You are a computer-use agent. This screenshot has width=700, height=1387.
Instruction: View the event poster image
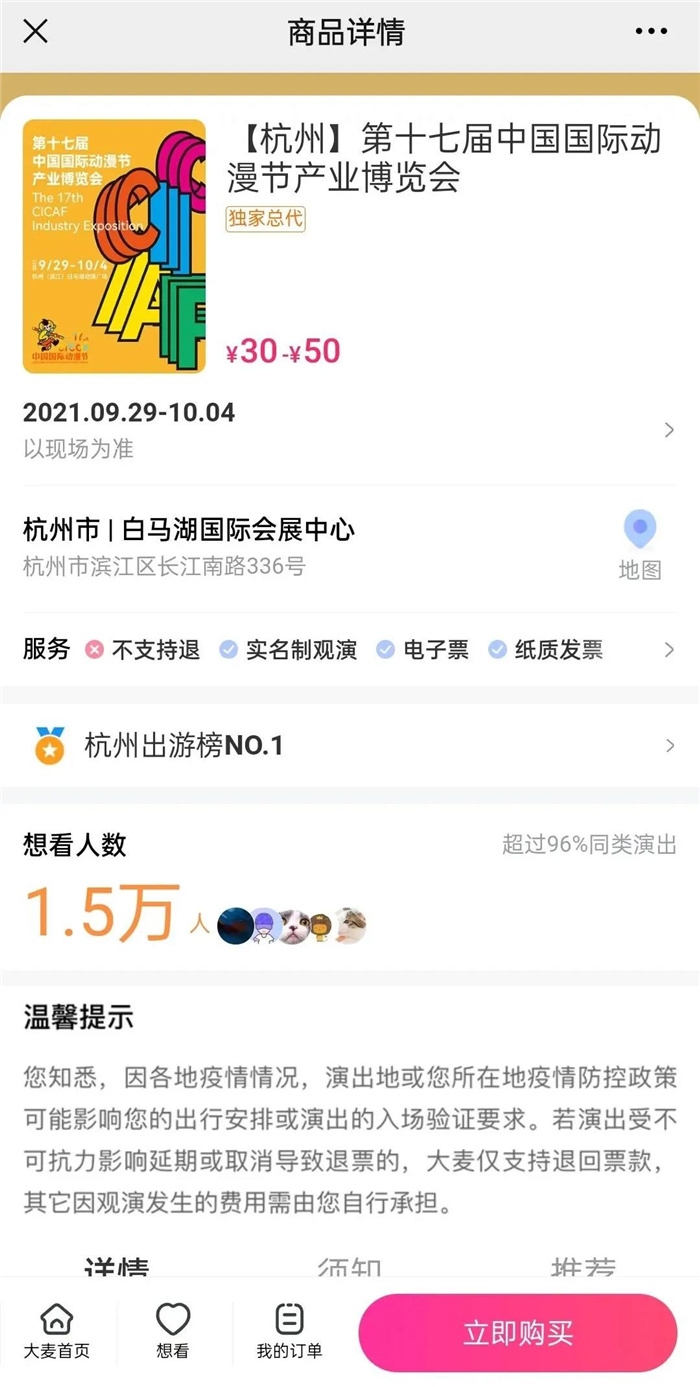(114, 246)
